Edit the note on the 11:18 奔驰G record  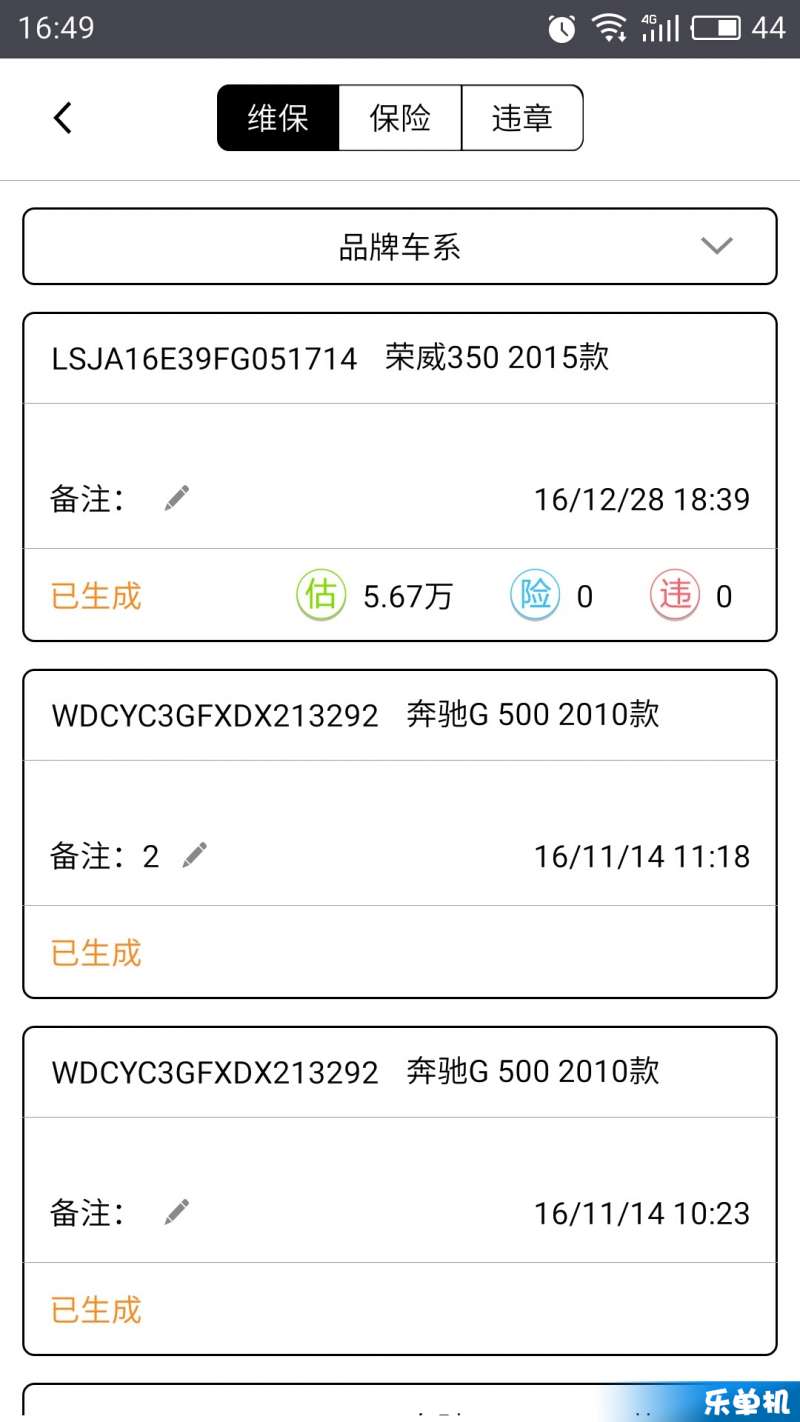[x=195, y=855]
